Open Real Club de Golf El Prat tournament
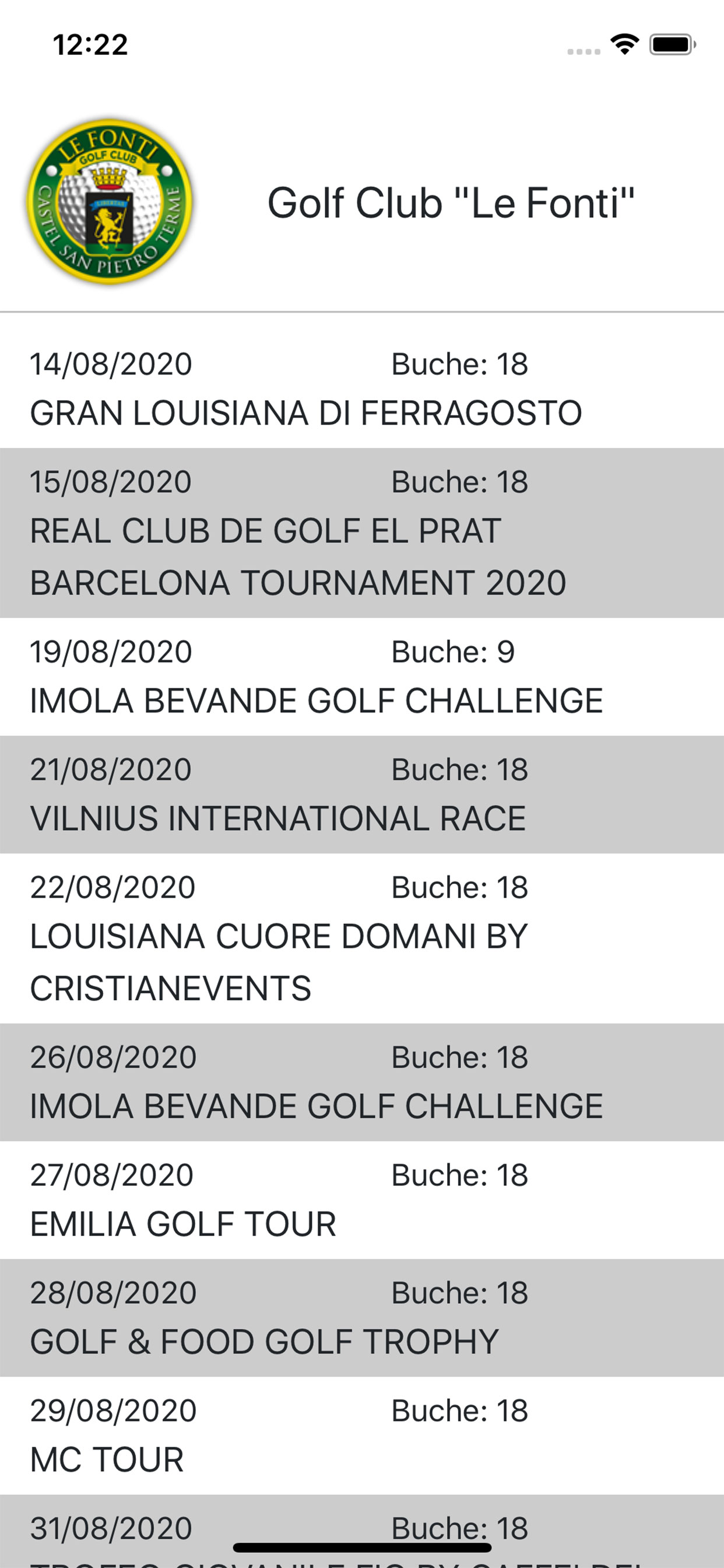This screenshot has height=1568, width=724. pos(362,533)
